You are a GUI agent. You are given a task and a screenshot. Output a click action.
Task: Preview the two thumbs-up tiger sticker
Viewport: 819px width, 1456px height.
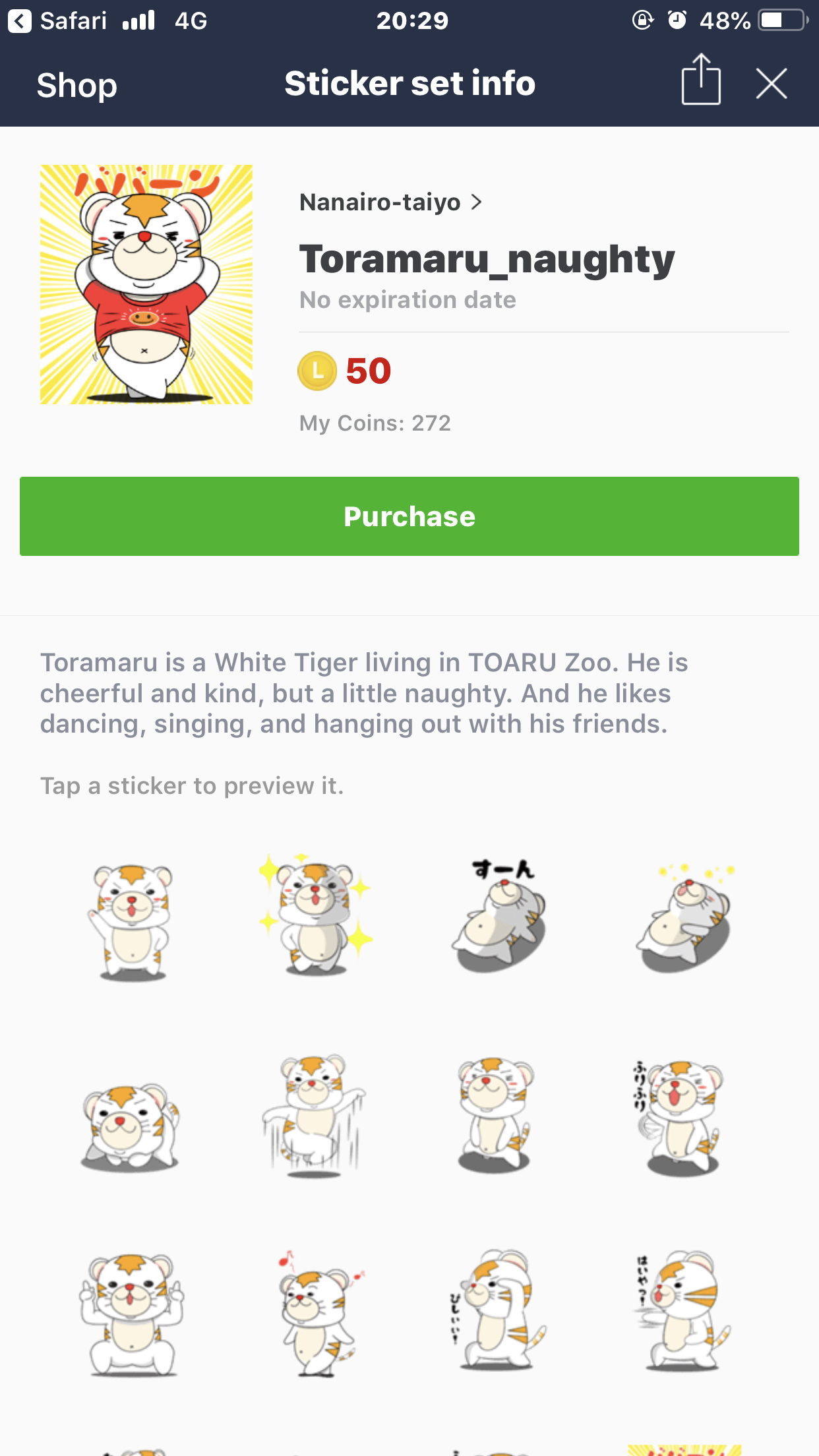131,1314
